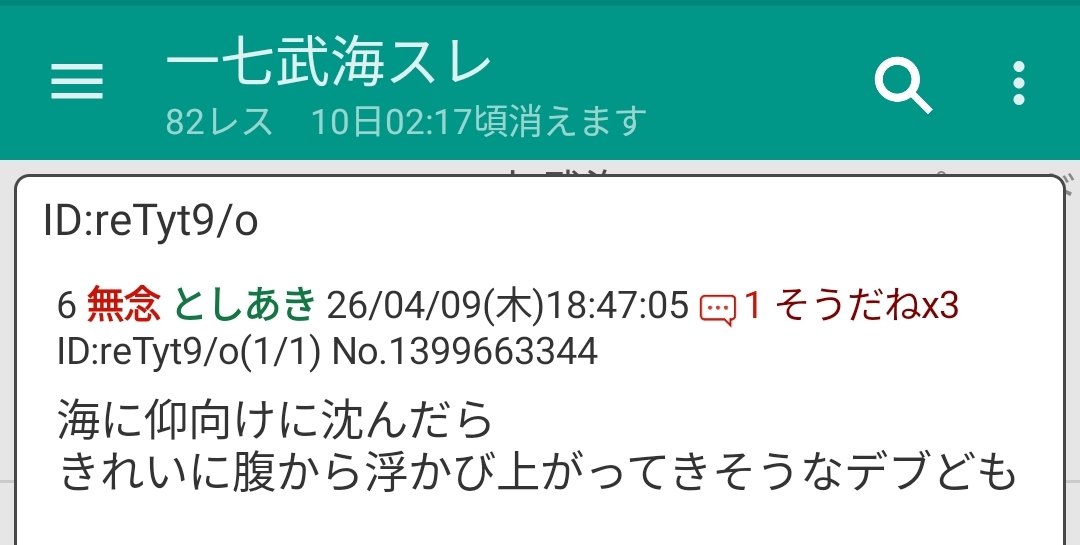This screenshot has height=545, width=1080.
Task: Tap そうだねx3 to agree
Action: 866,306
